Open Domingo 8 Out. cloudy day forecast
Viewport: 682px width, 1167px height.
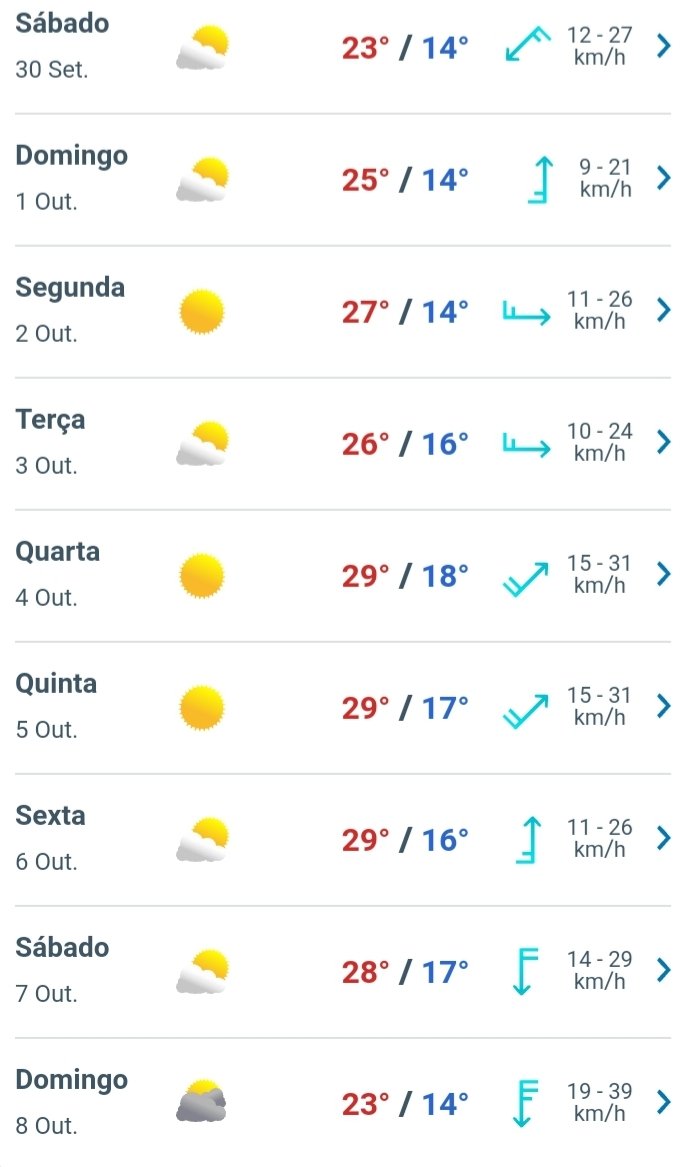[x=341, y=1103]
